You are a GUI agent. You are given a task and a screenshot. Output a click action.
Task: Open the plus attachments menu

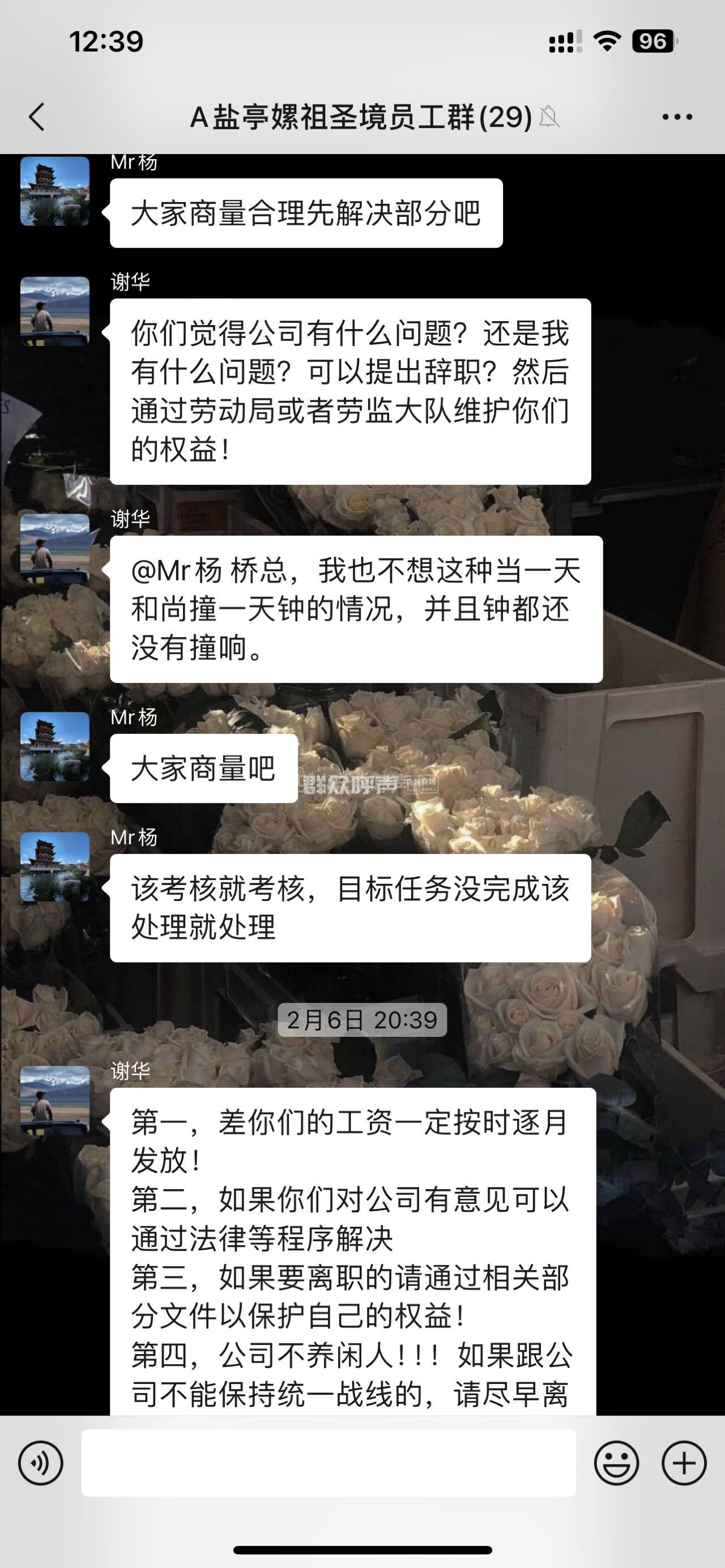coord(684,1463)
